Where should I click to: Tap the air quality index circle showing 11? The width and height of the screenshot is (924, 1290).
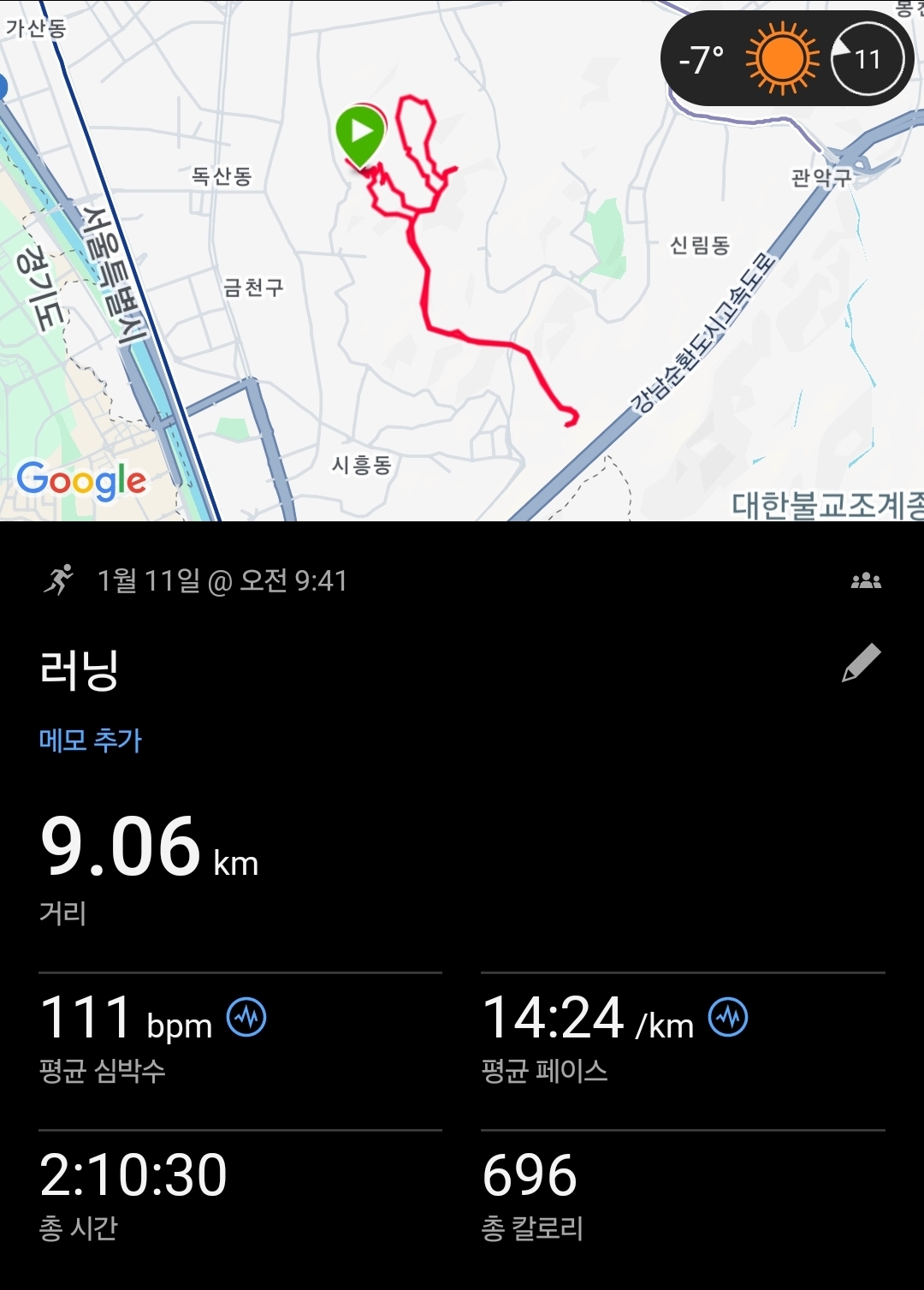(x=867, y=58)
